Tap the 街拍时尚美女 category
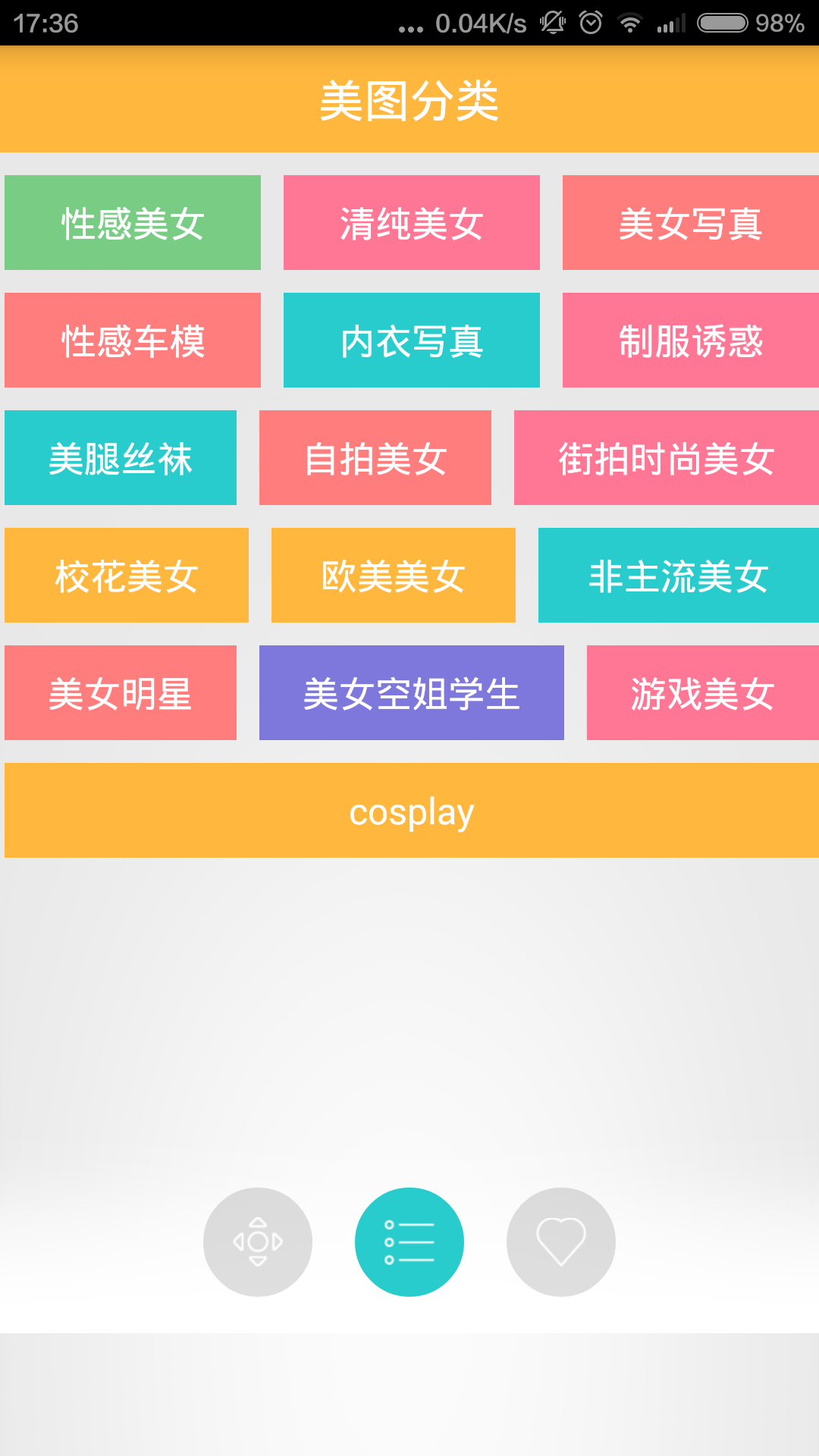The width and height of the screenshot is (819, 1456). 666,458
